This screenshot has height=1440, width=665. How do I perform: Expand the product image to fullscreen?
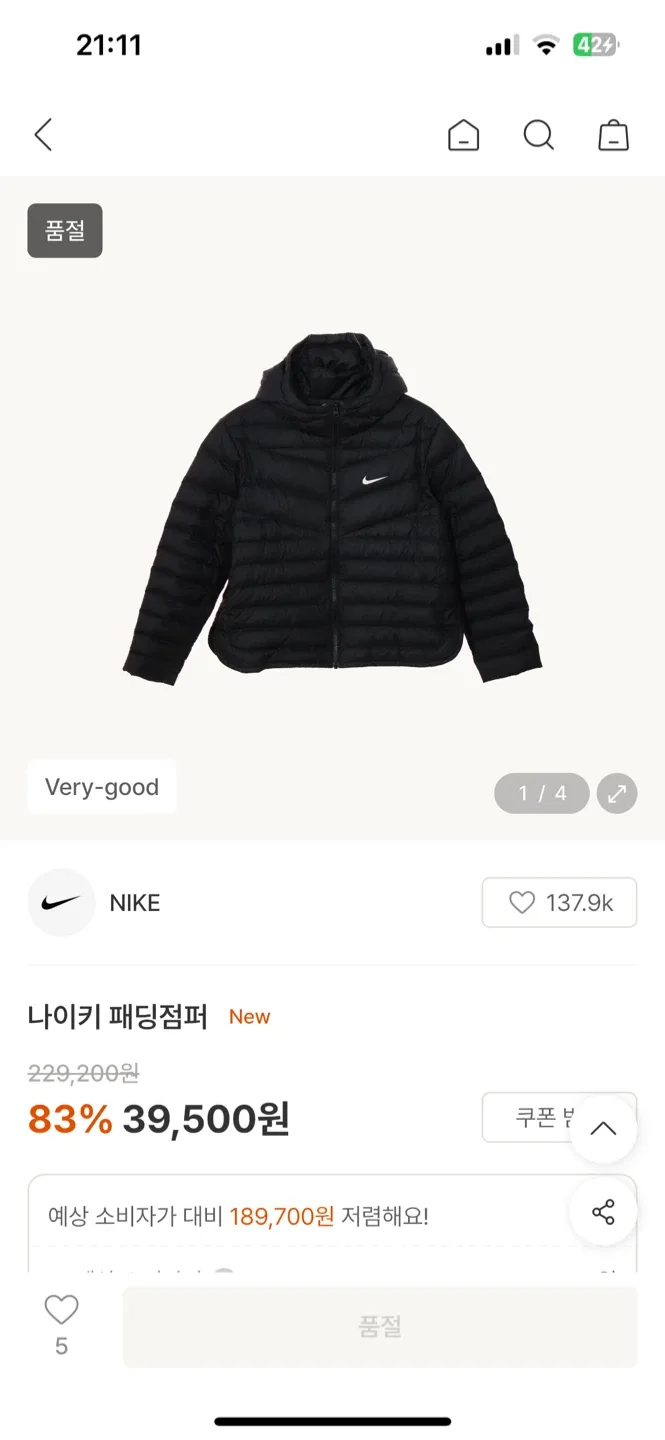coord(617,793)
